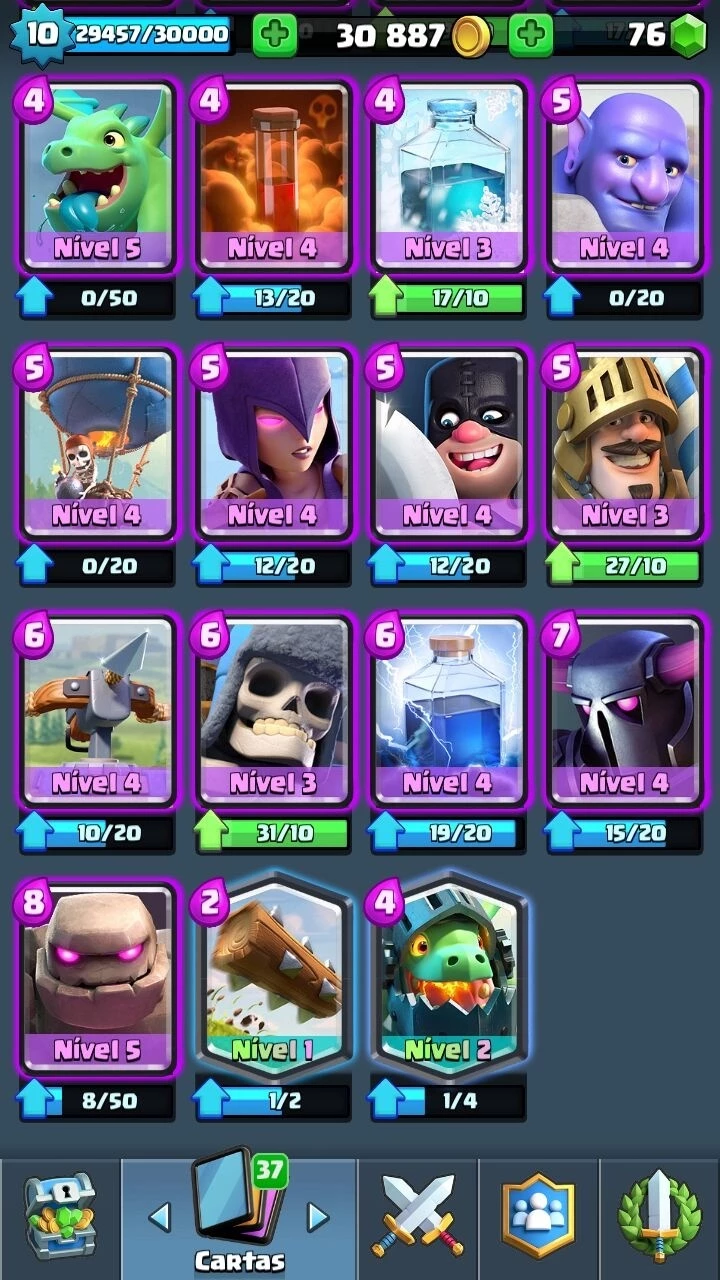Open the legendary Log card
Image resolution: width=720 pixels, height=1280 pixels.
pos(273,979)
